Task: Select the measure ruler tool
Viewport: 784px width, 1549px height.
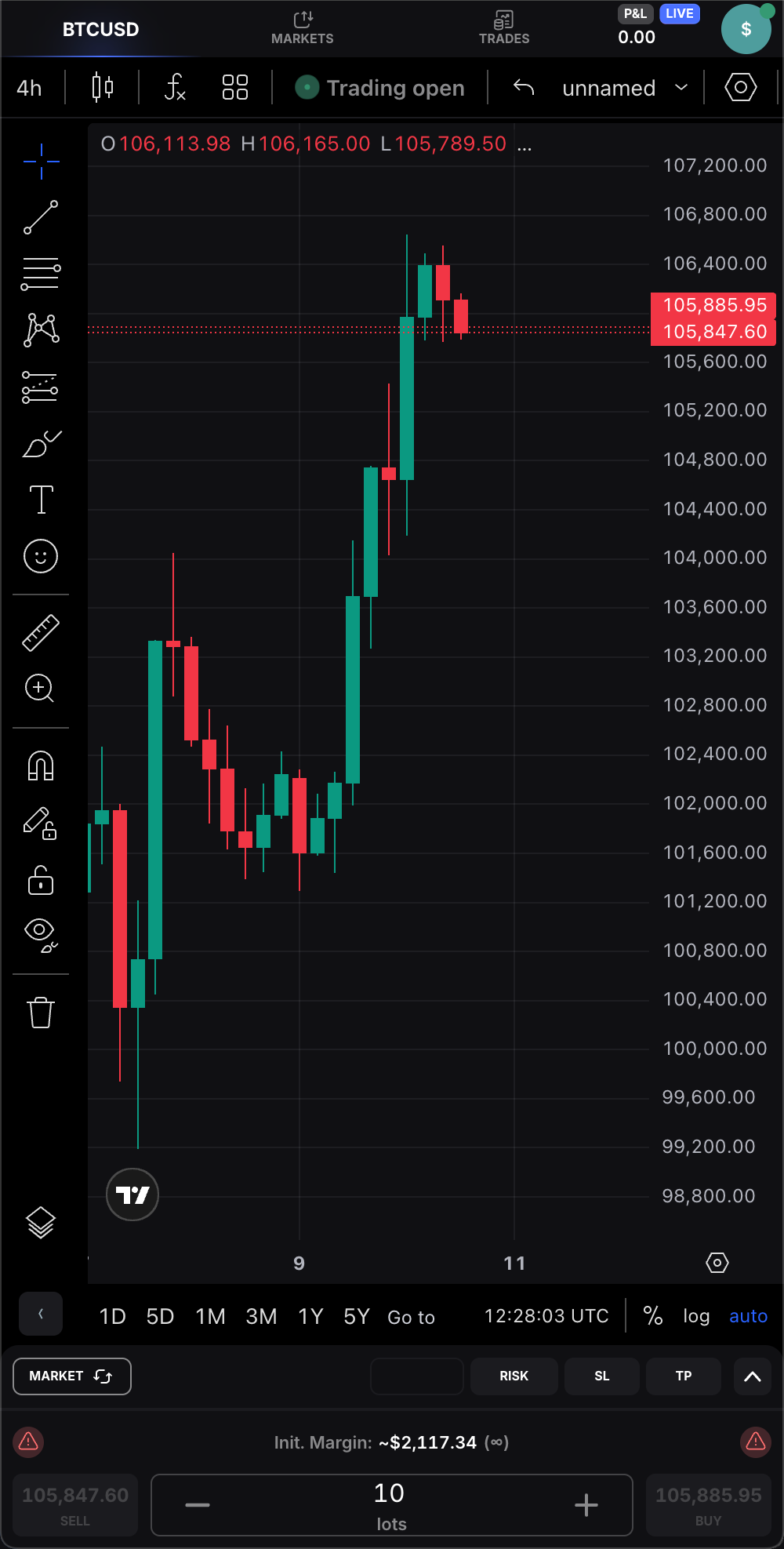Action: pyautogui.click(x=41, y=631)
